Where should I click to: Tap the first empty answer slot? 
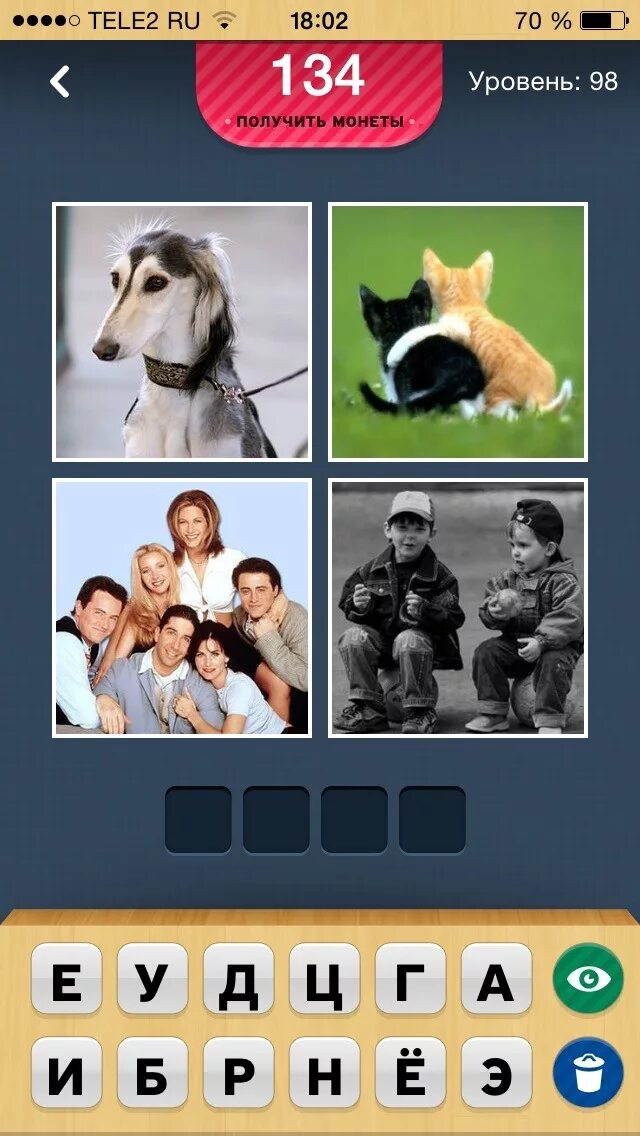198,820
